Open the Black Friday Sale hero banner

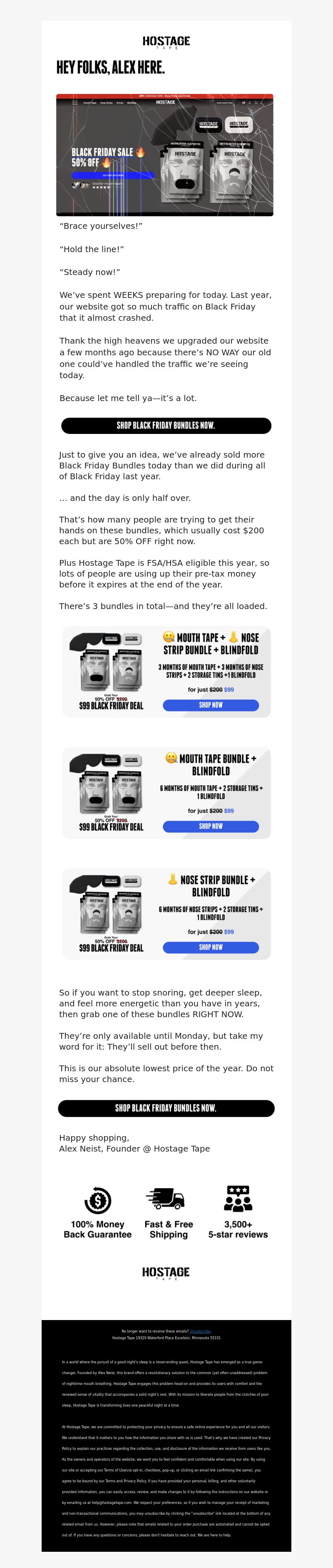tap(164, 155)
